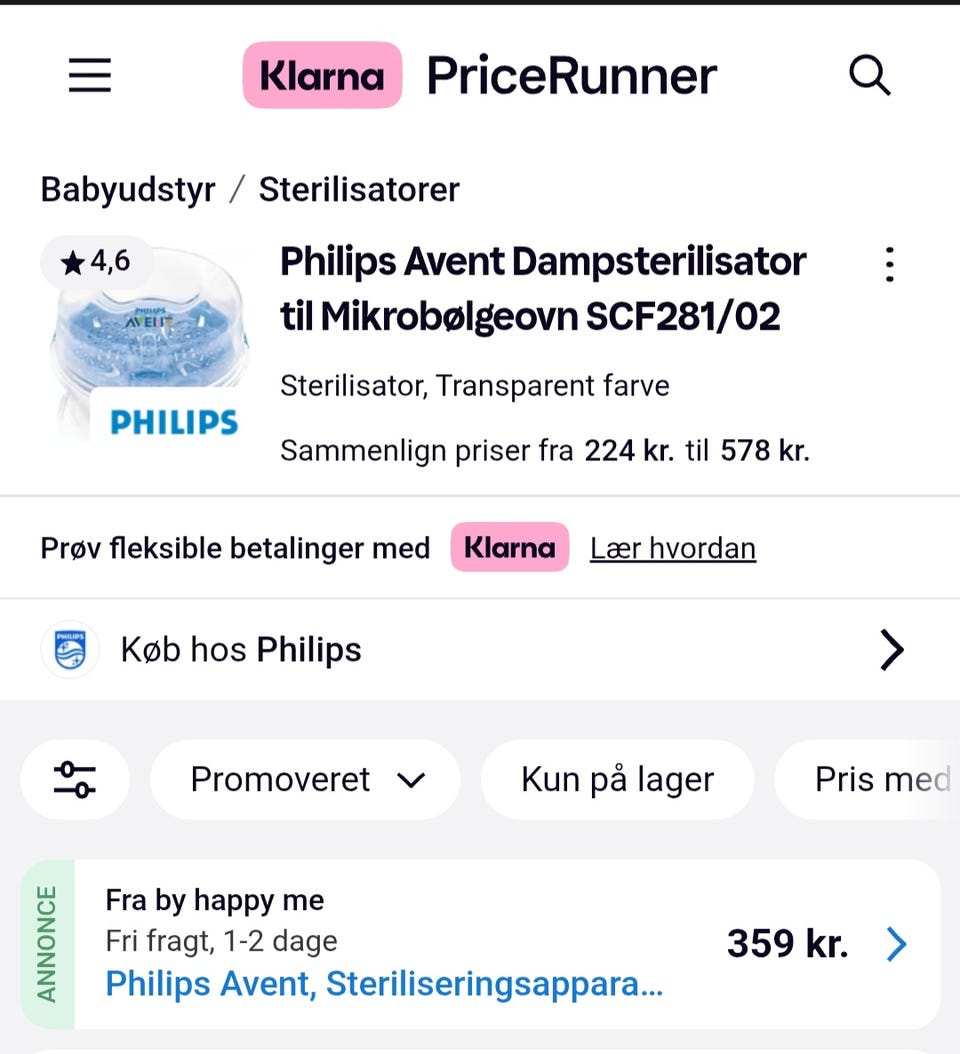Image resolution: width=960 pixels, height=1054 pixels.
Task: Click the 'Lær hvordan' link
Action: (x=672, y=547)
